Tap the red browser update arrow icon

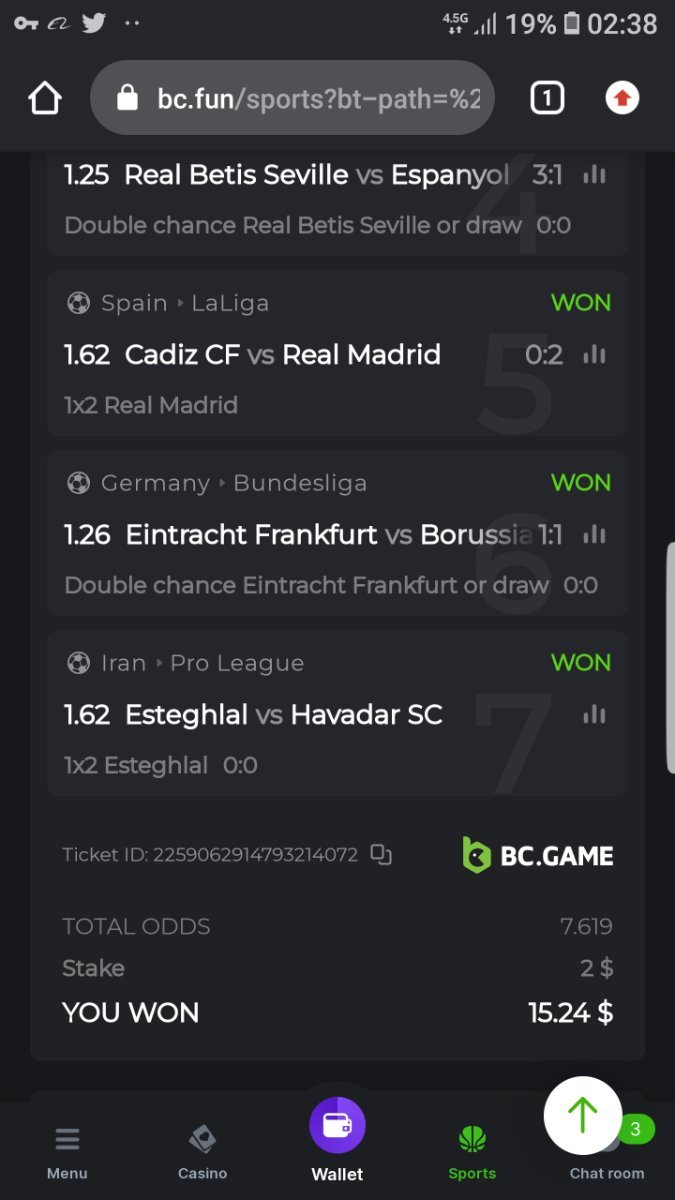(622, 98)
